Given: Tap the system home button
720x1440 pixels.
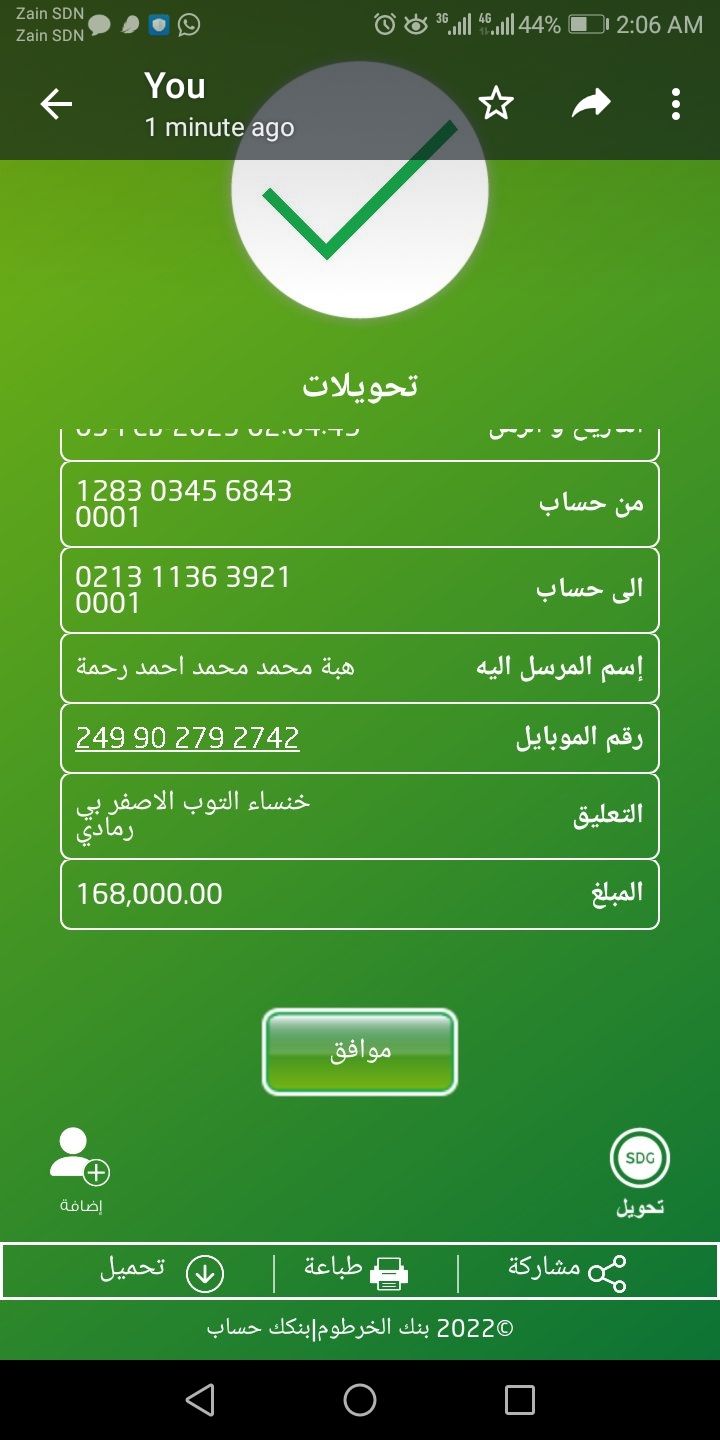Looking at the screenshot, I should point(360,1400).
